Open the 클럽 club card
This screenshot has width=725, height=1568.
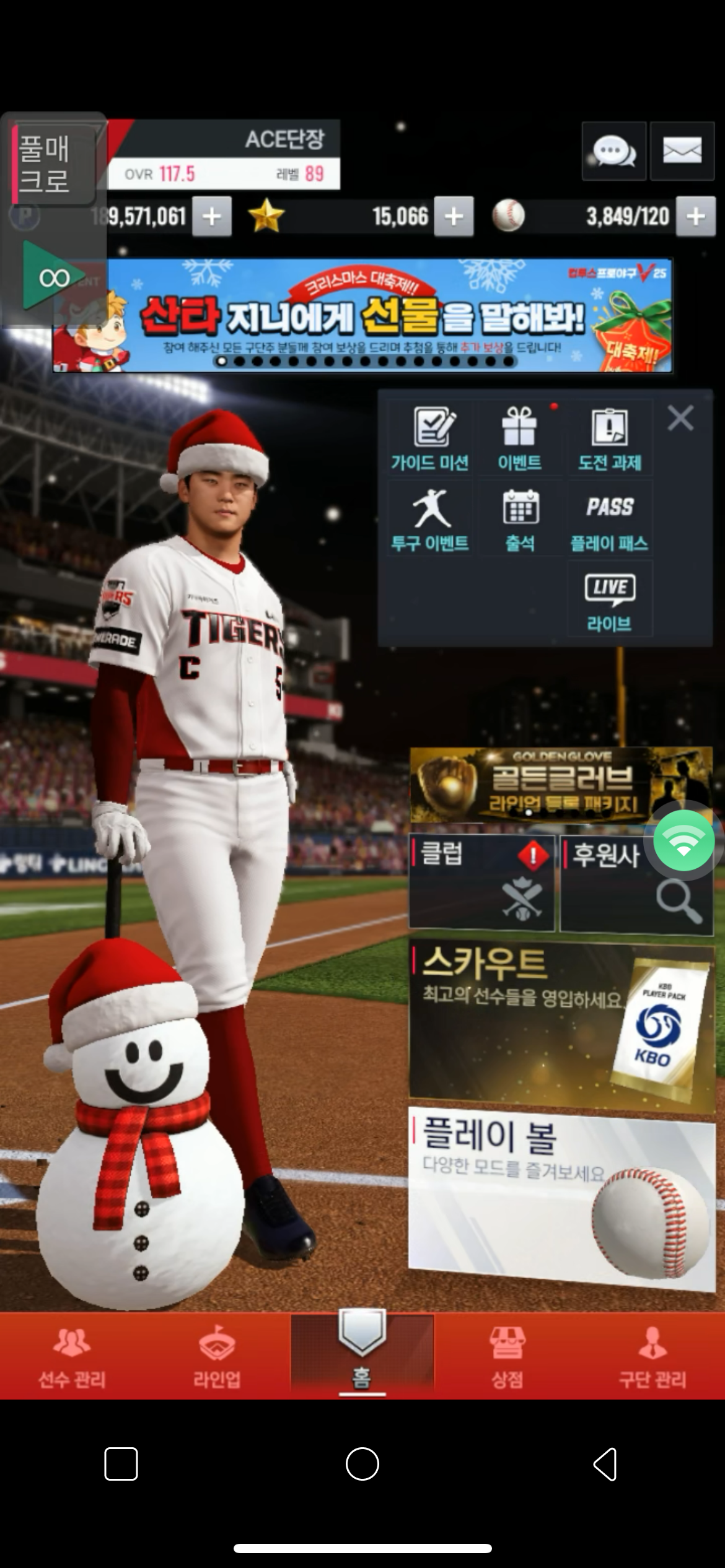point(481,882)
